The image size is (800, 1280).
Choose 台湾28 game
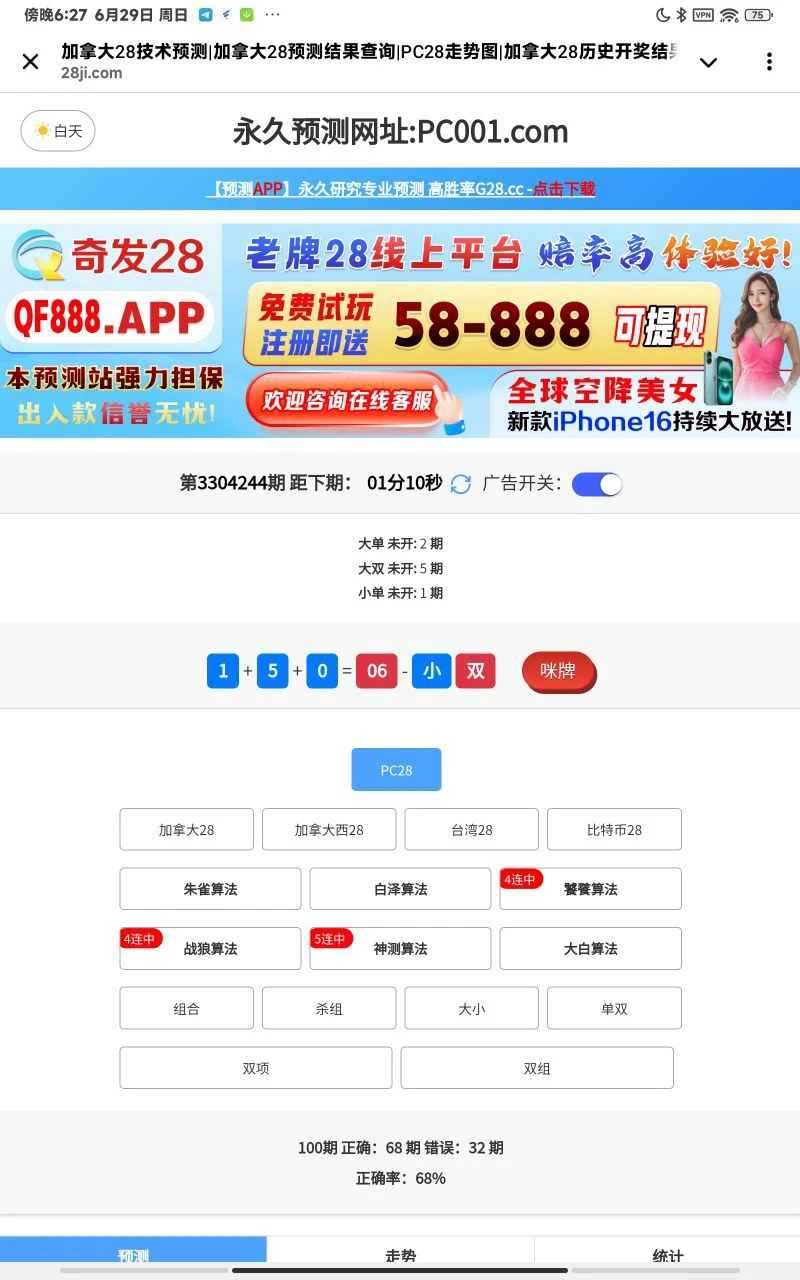click(471, 830)
